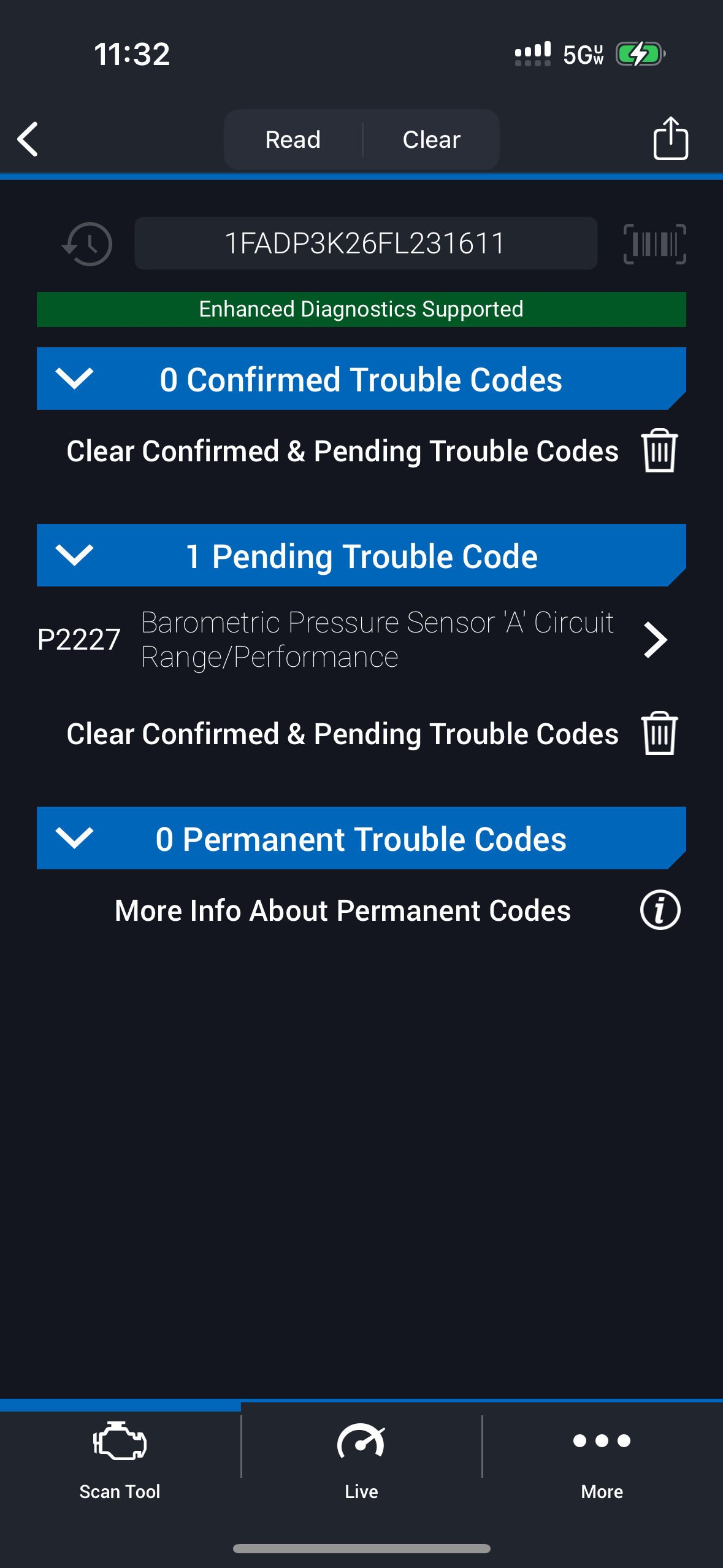Collapse the Confirmed Trouble Codes section
Screen dimensions: 723x1568
tap(74, 379)
